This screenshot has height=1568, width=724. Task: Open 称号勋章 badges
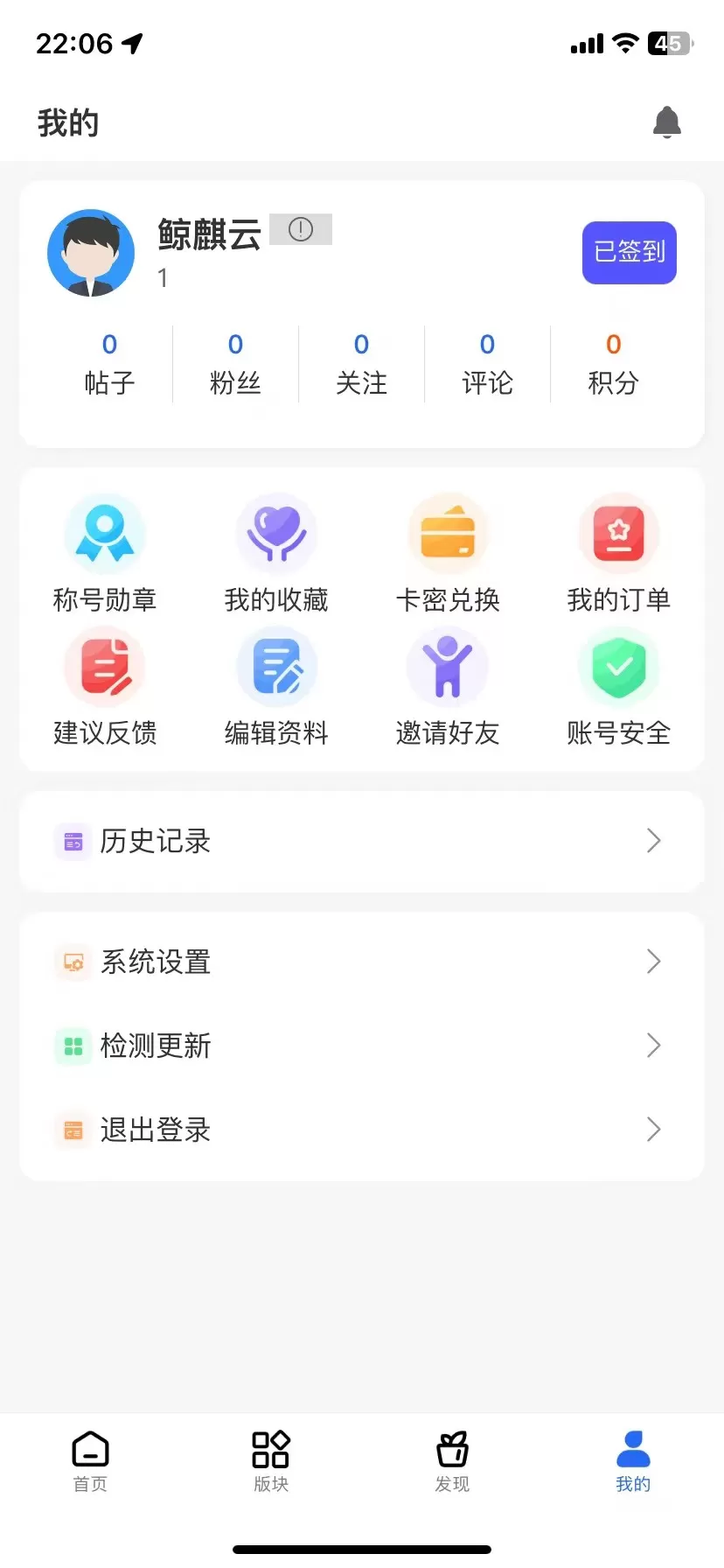point(105,553)
